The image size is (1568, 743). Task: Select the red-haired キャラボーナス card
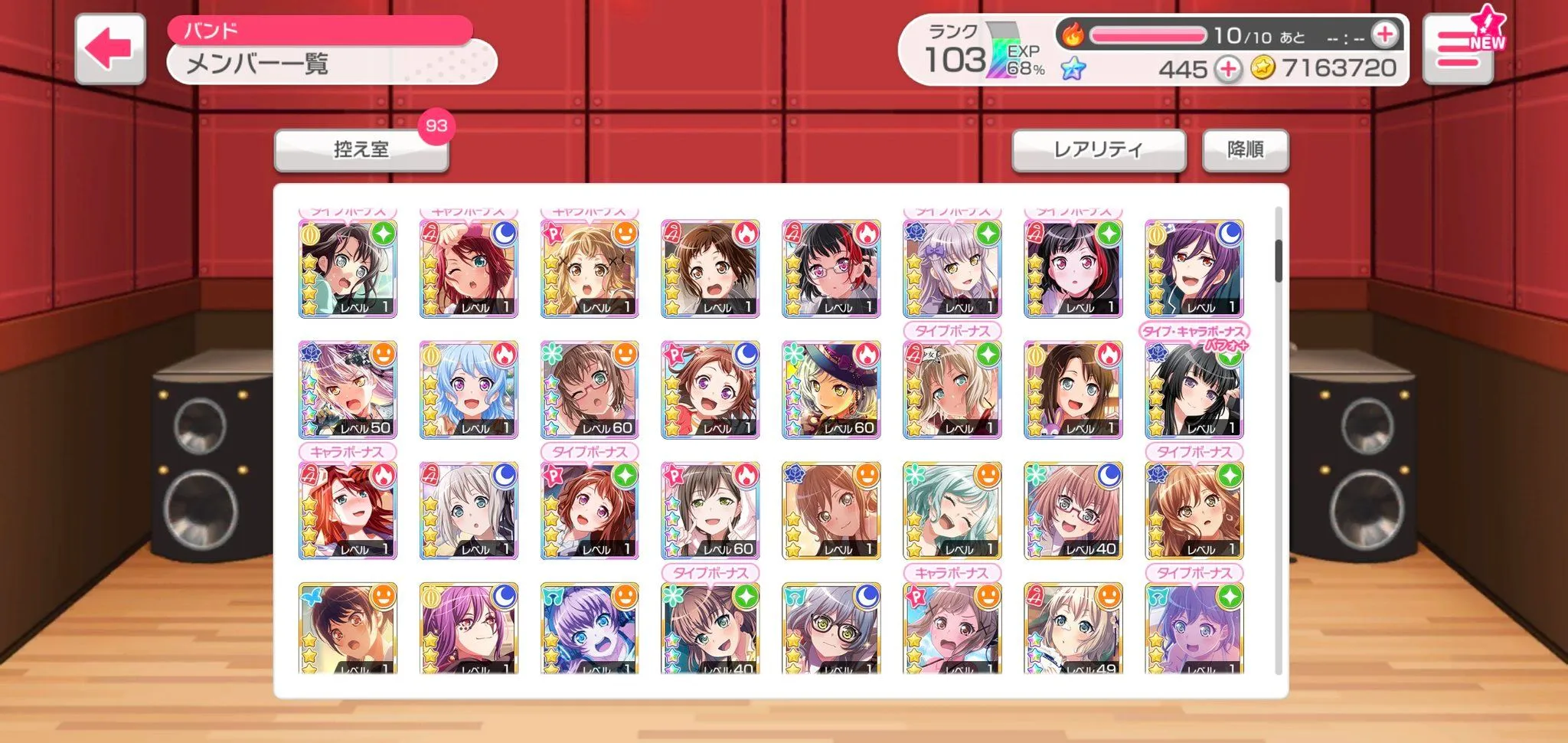click(348, 511)
